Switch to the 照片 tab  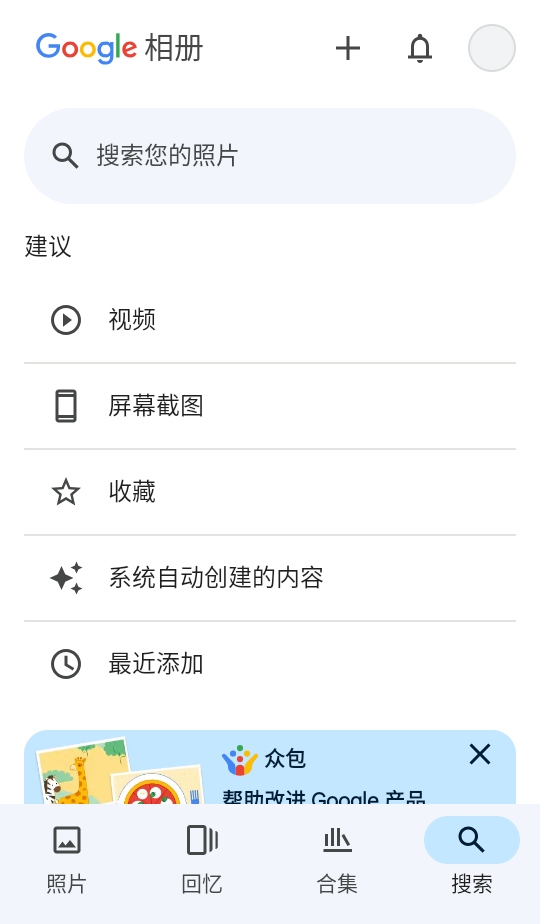(67, 858)
